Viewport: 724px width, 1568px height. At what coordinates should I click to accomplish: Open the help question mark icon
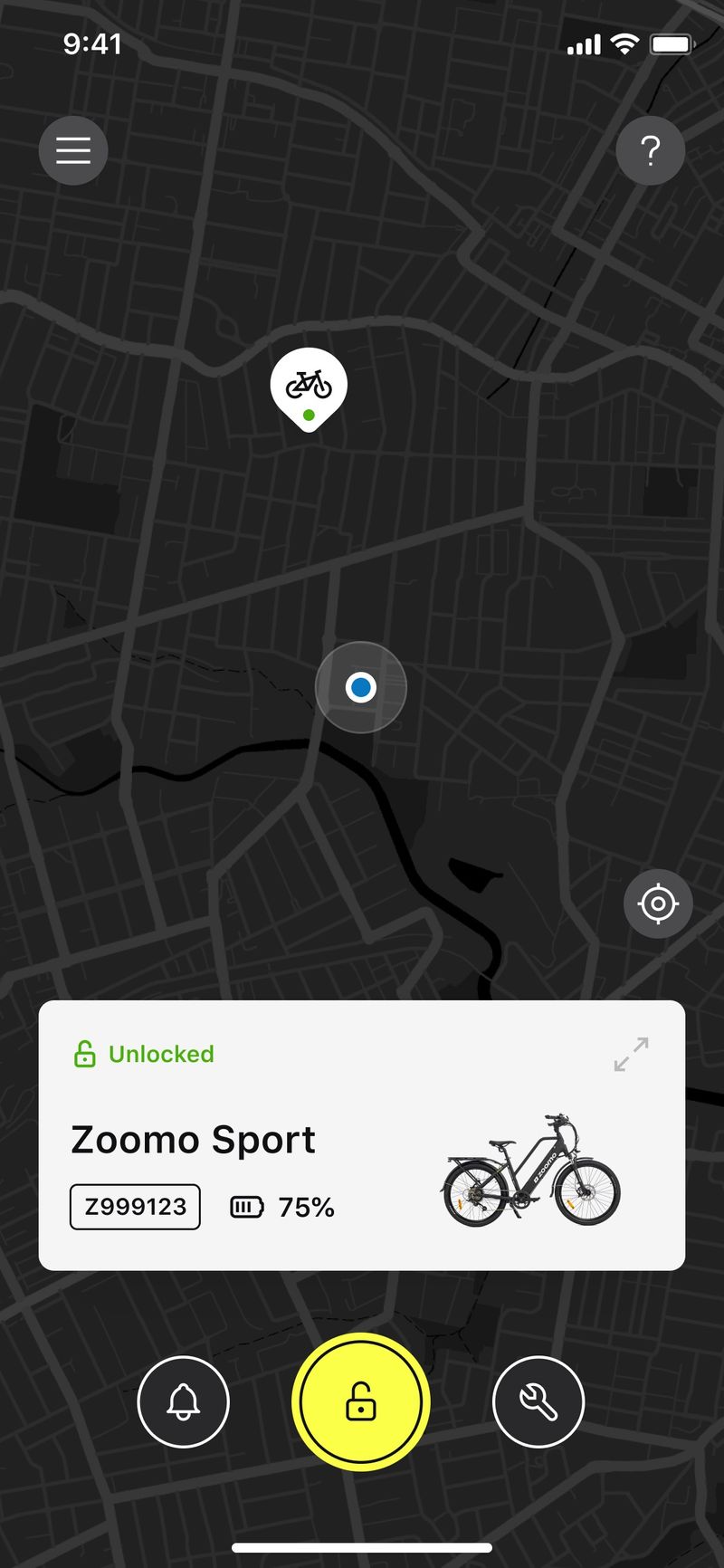(x=650, y=150)
